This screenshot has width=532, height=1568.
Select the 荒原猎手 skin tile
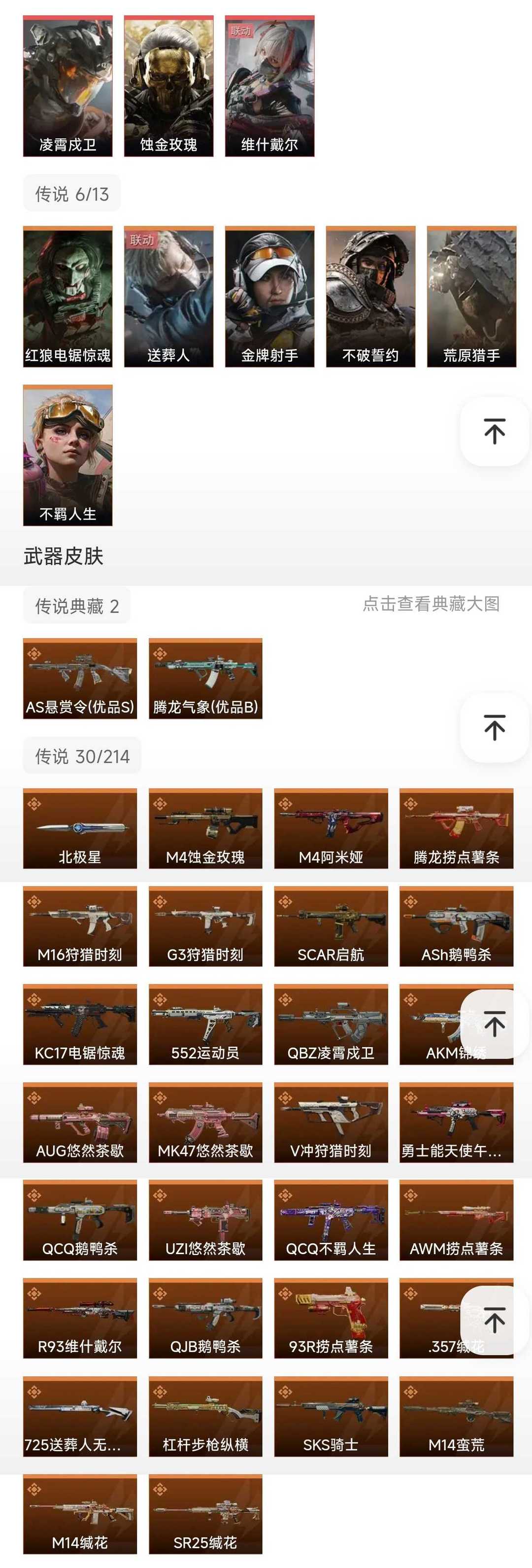(471, 297)
